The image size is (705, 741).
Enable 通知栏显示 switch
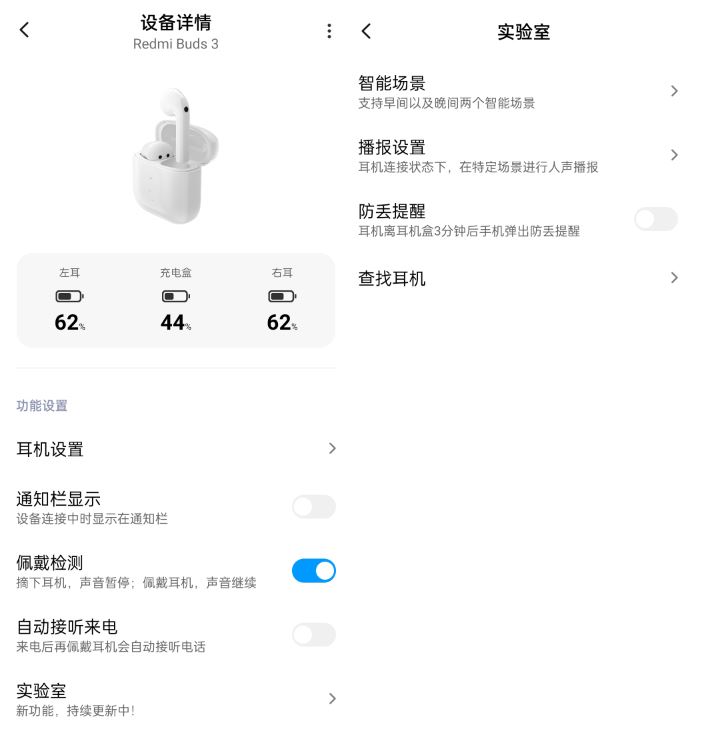[x=313, y=507]
